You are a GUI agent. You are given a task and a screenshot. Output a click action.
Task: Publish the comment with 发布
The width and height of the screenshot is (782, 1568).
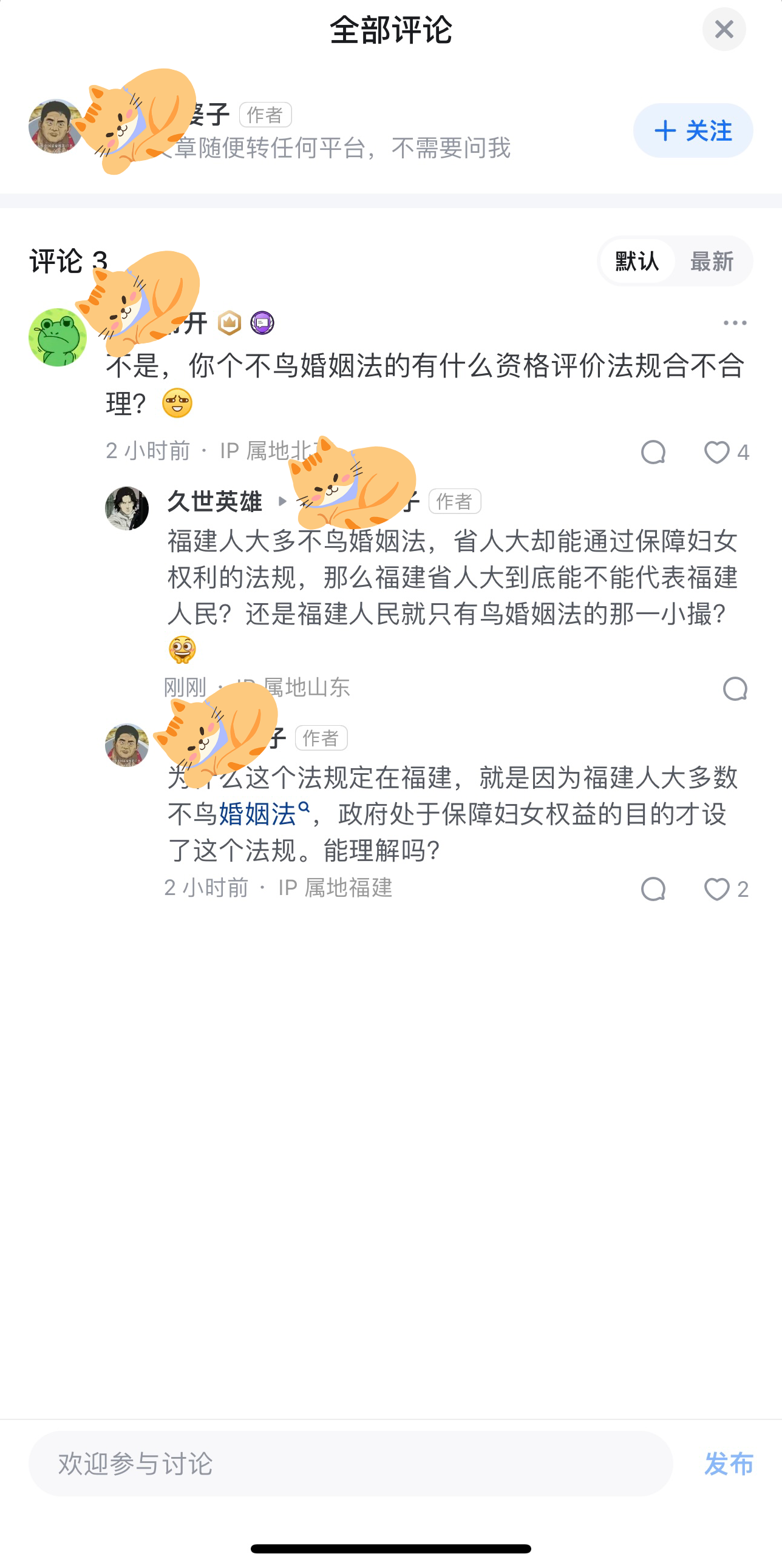coord(729,1464)
